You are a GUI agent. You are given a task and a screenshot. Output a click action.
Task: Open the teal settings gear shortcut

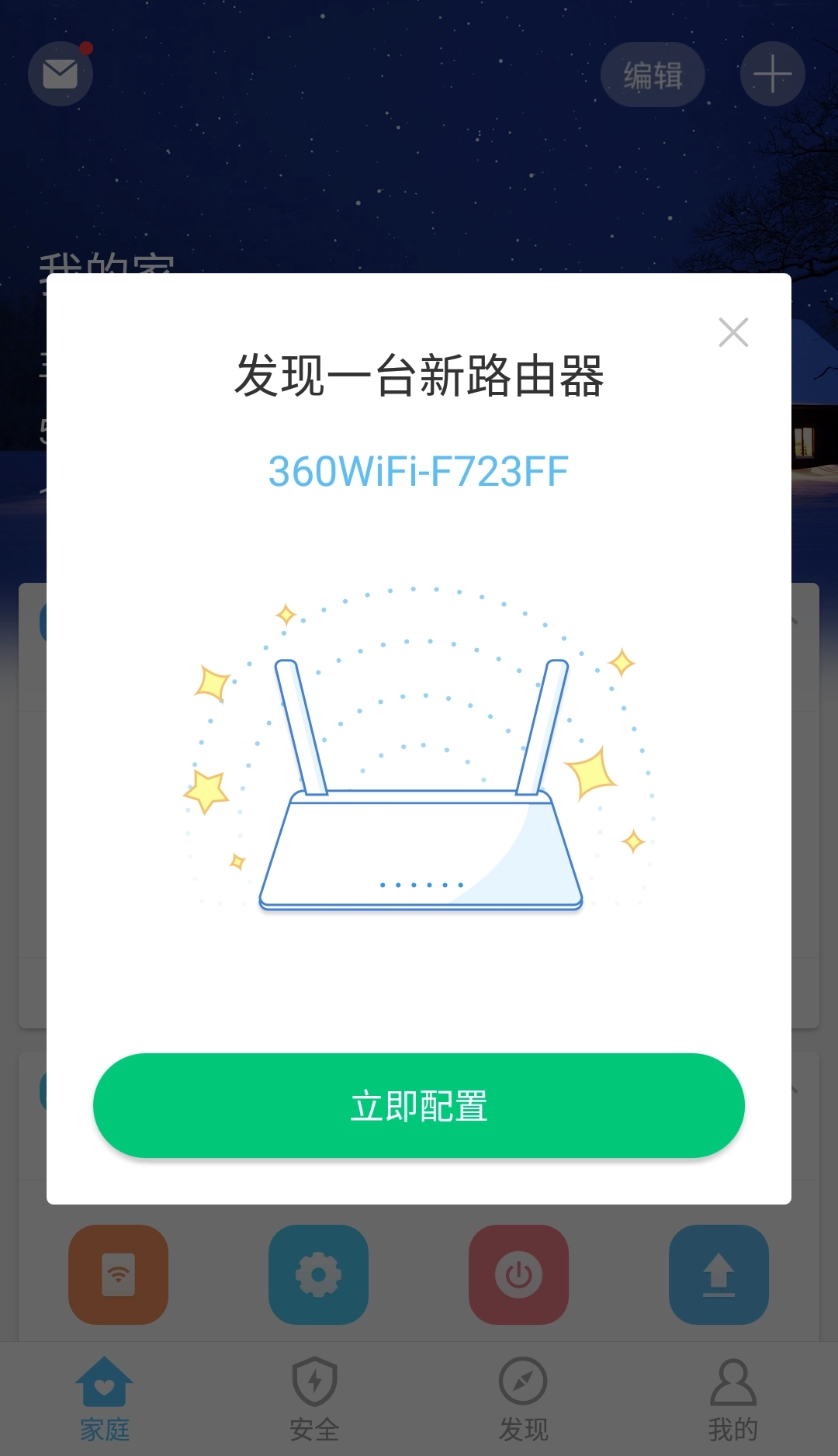click(317, 1274)
